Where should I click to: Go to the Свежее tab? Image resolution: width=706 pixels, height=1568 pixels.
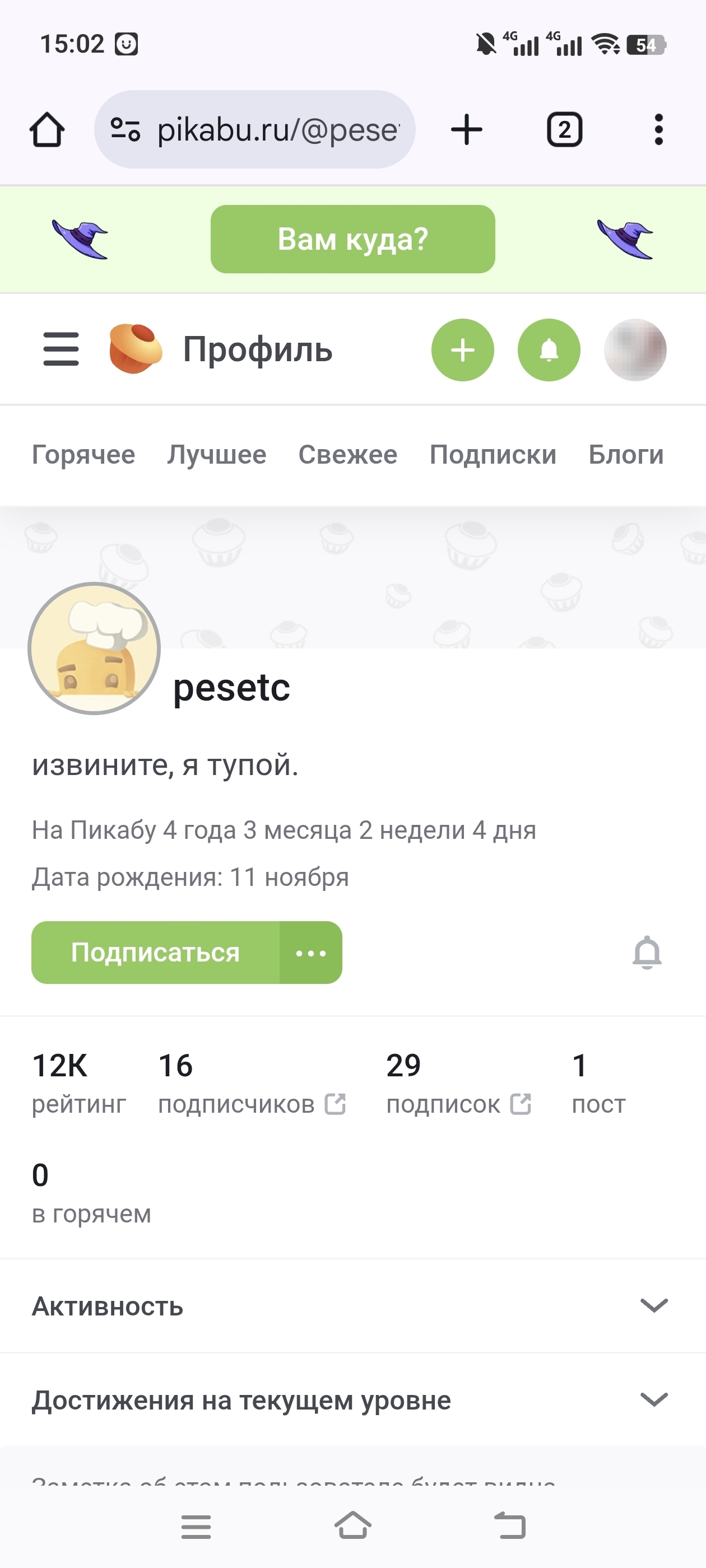coord(348,455)
